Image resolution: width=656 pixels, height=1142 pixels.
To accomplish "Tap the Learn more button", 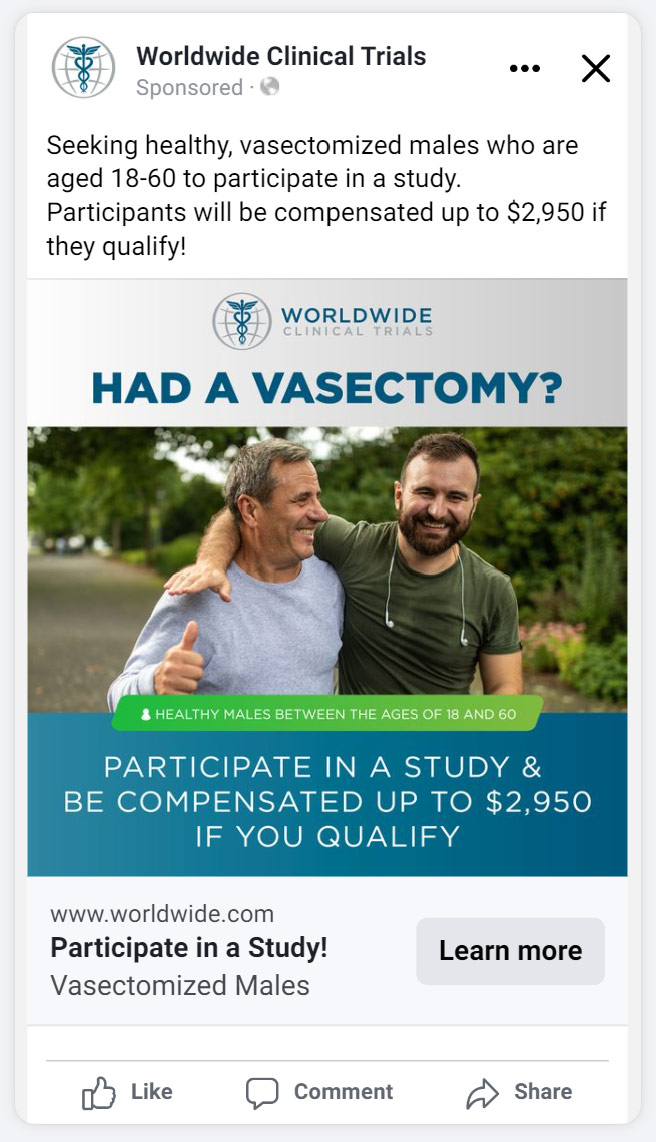I will pyautogui.click(x=510, y=950).
